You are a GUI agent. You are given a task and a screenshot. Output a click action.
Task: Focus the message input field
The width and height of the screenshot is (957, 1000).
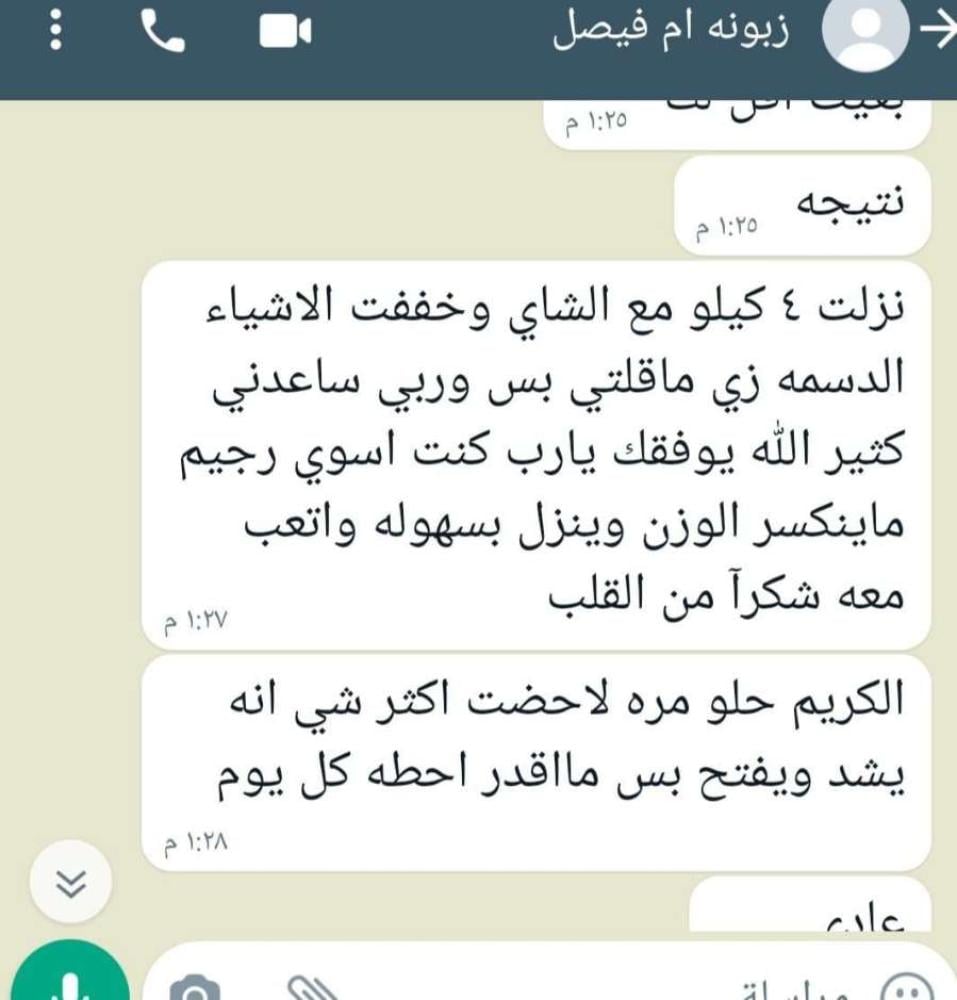pyautogui.click(x=600, y=988)
